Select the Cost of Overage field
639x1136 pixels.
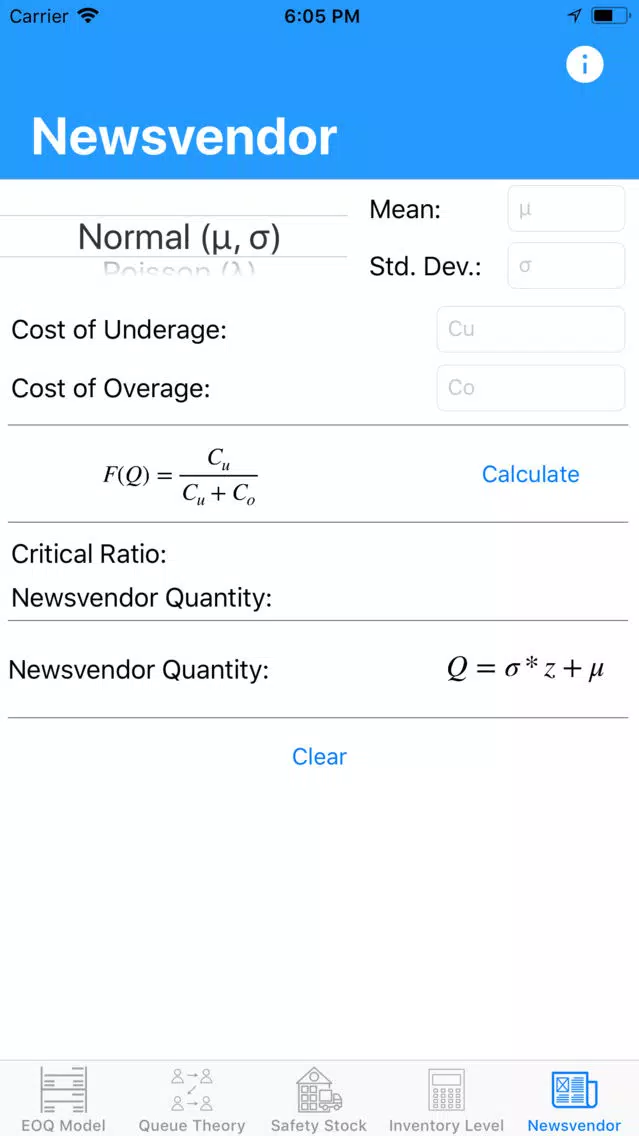point(530,388)
